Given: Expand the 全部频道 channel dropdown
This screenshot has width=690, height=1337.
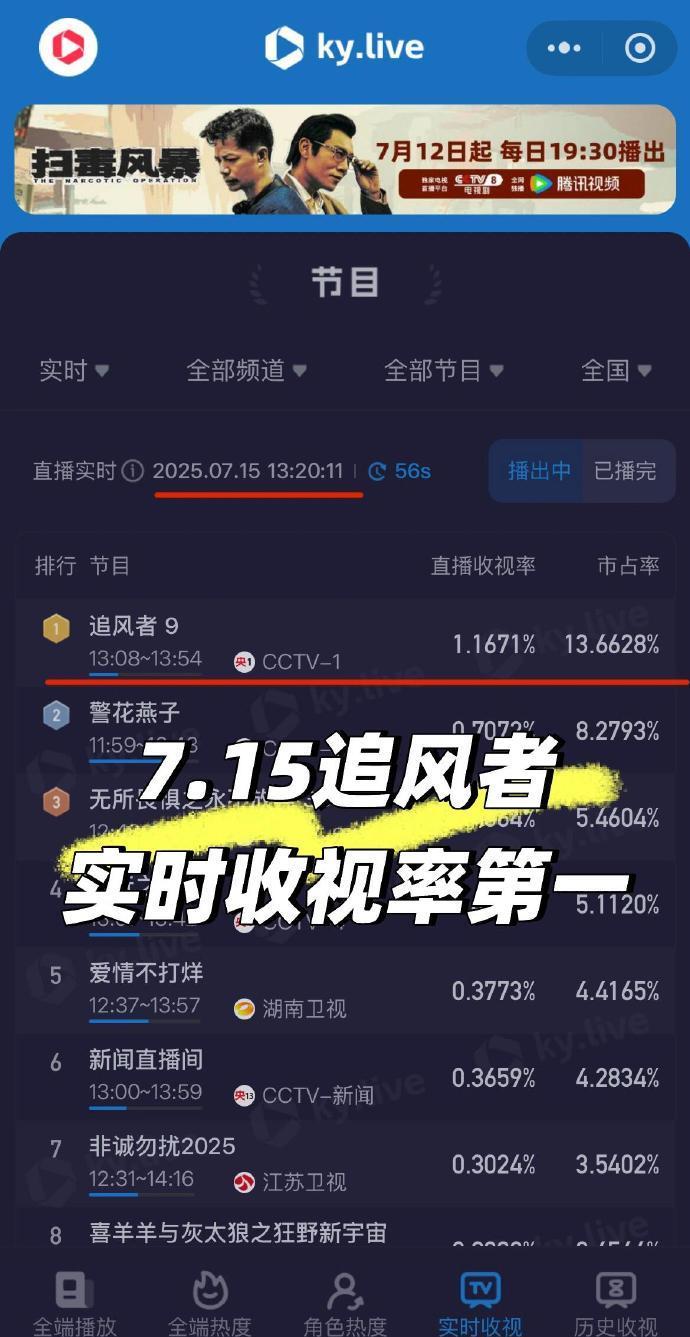Looking at the screenshot, I should coord(246,371).
